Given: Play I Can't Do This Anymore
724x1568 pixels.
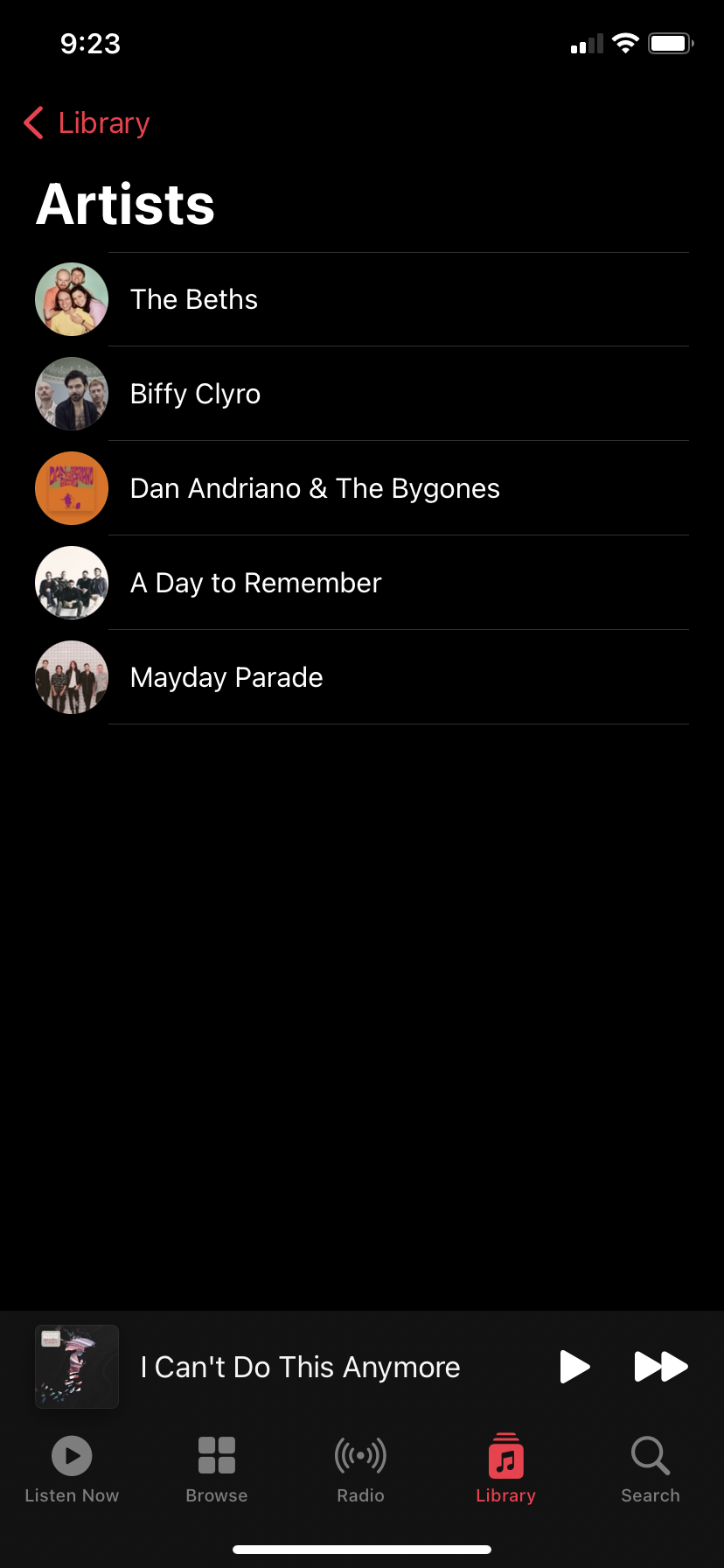Looking at the screenshot, I should [x=574, y=1367].
